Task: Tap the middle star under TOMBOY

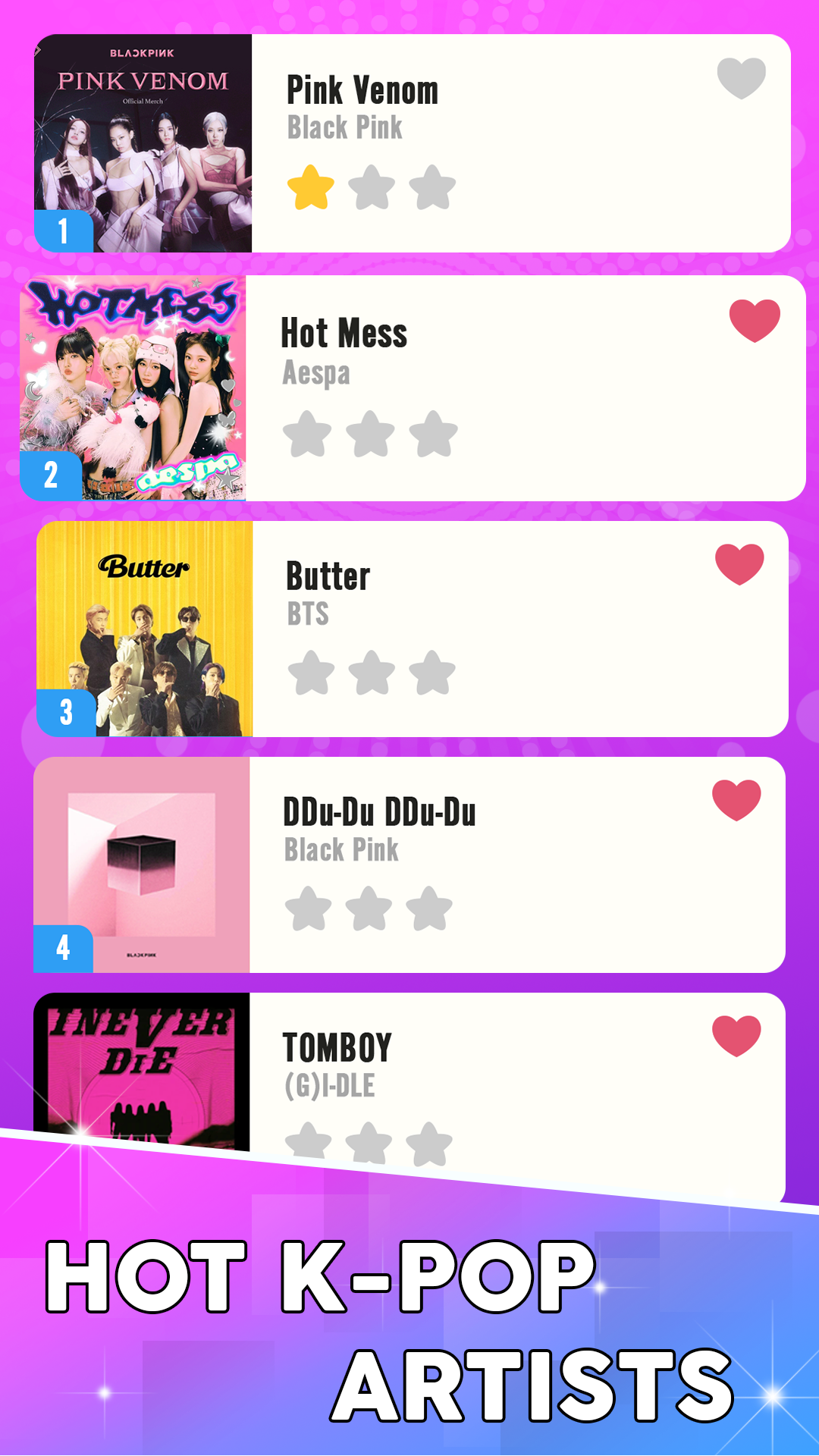Action: [x=369, y=1141]
